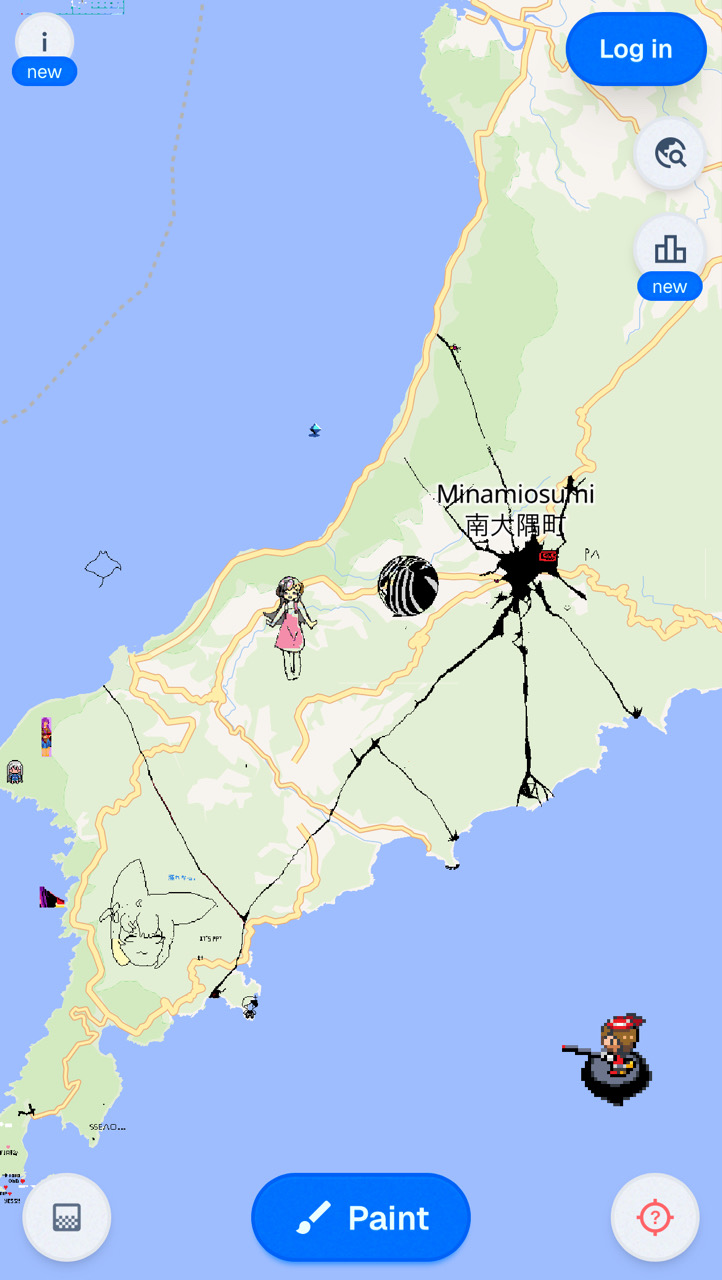Tap the red location target button
This screenshot has height=1280, width=722.
click(x=655, y=1217)
